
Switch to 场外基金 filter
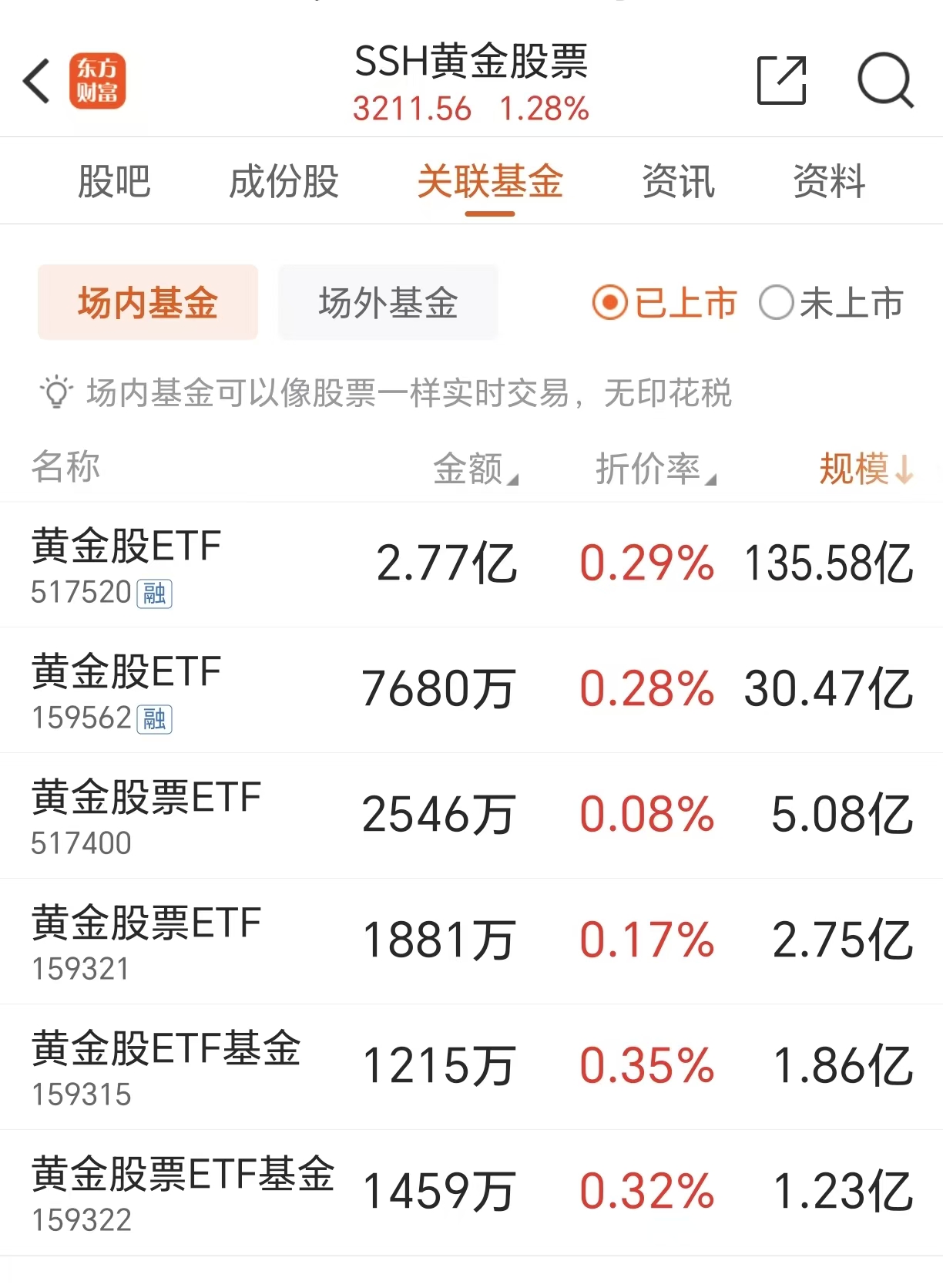388,303
